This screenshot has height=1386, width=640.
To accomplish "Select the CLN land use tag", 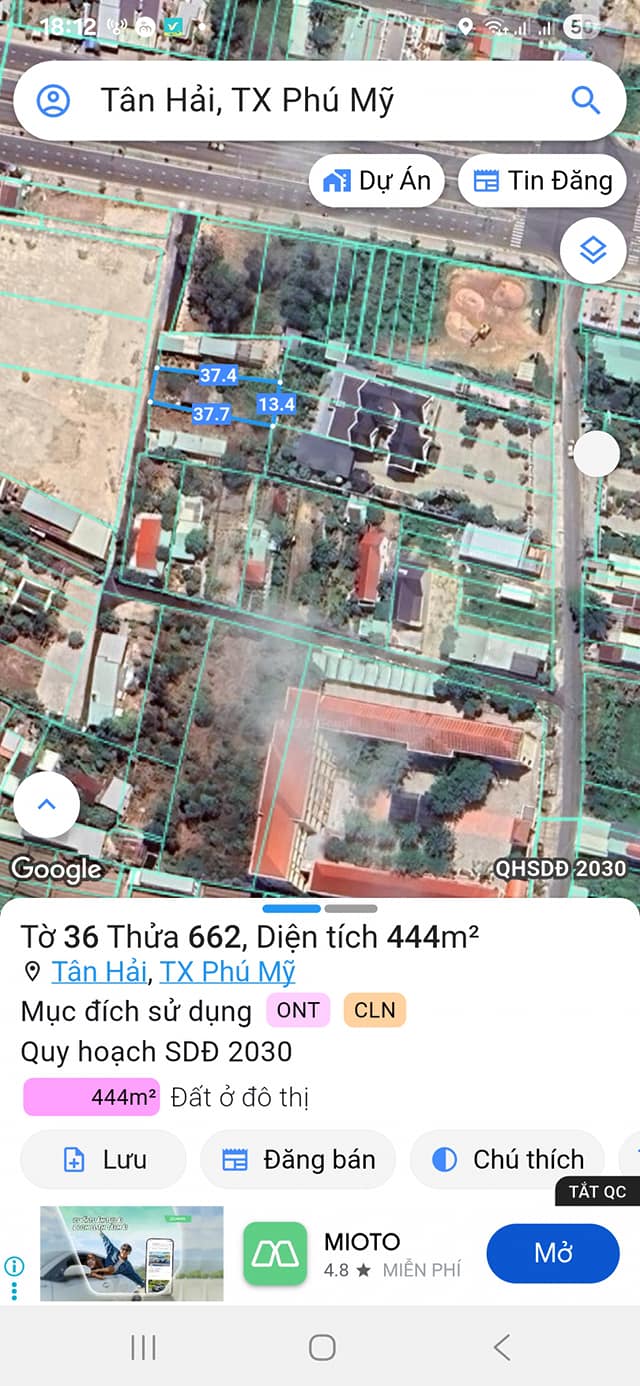I will pyautogui.click(x=374, y=1010).
